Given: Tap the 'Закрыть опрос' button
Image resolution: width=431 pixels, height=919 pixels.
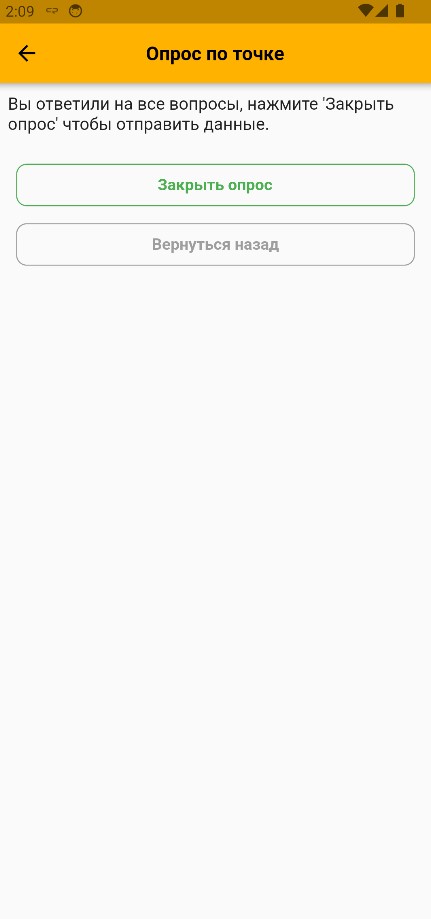Looking at the screenshot, I should [215, 185].
